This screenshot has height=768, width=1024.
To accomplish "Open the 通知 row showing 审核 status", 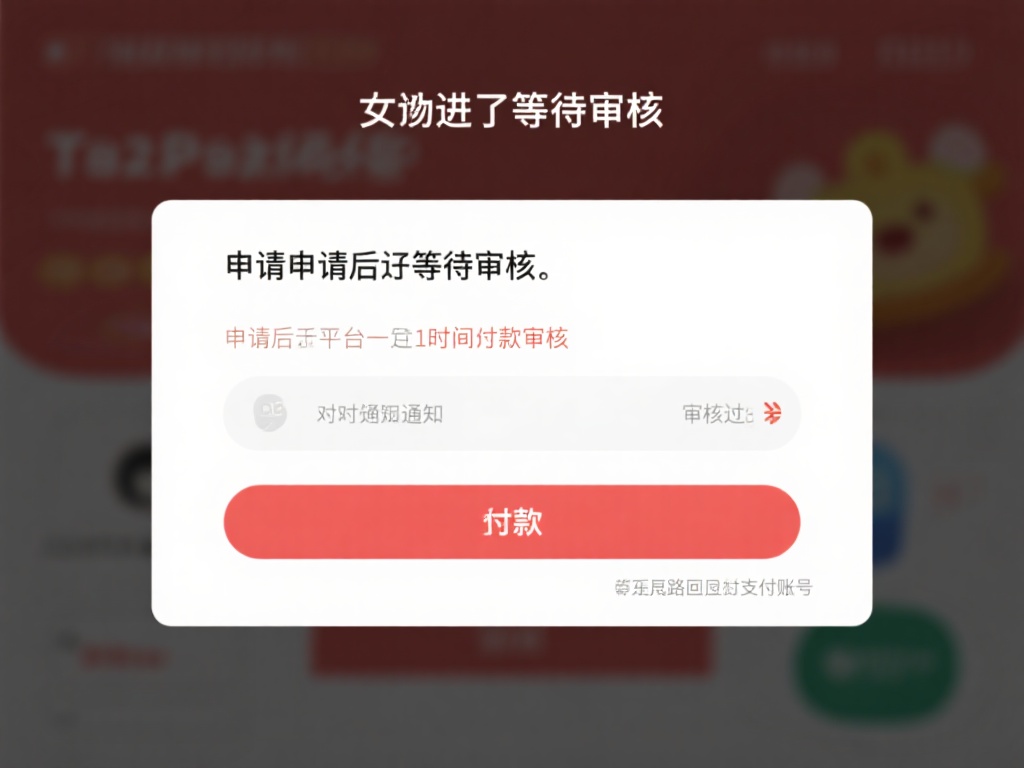I will [511, 413].
